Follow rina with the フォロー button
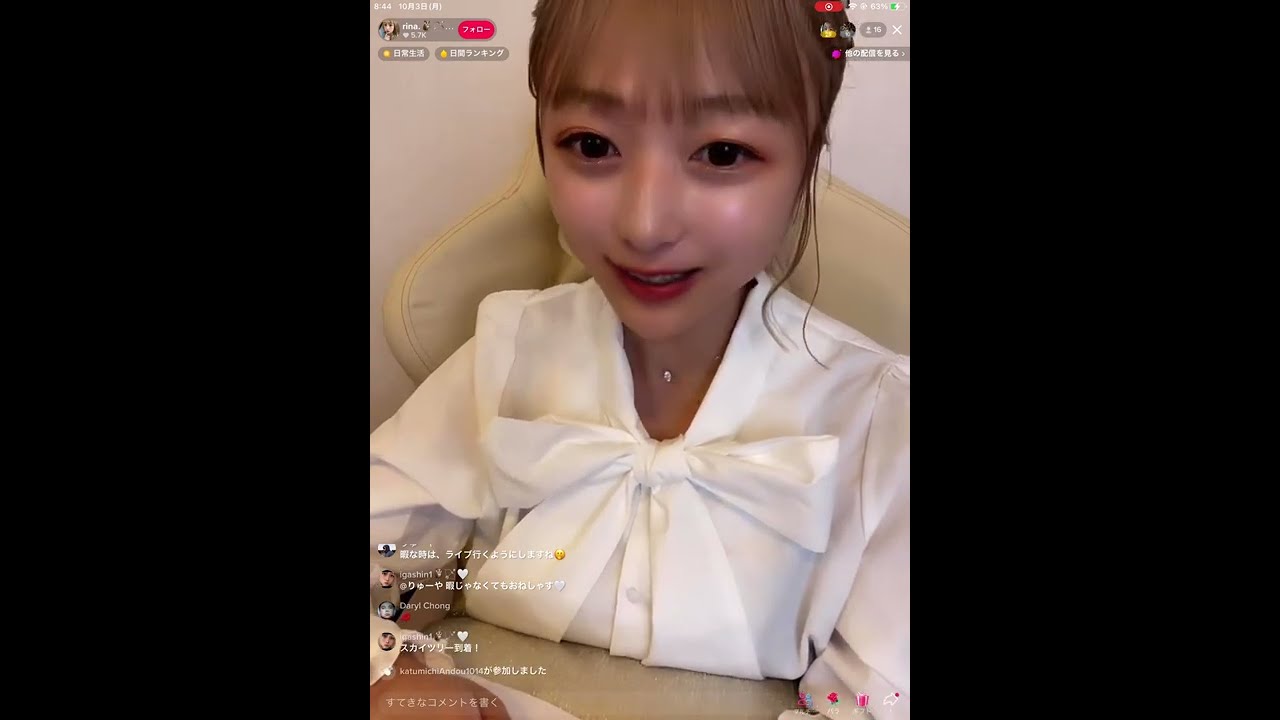 click(x=476, y=30)
